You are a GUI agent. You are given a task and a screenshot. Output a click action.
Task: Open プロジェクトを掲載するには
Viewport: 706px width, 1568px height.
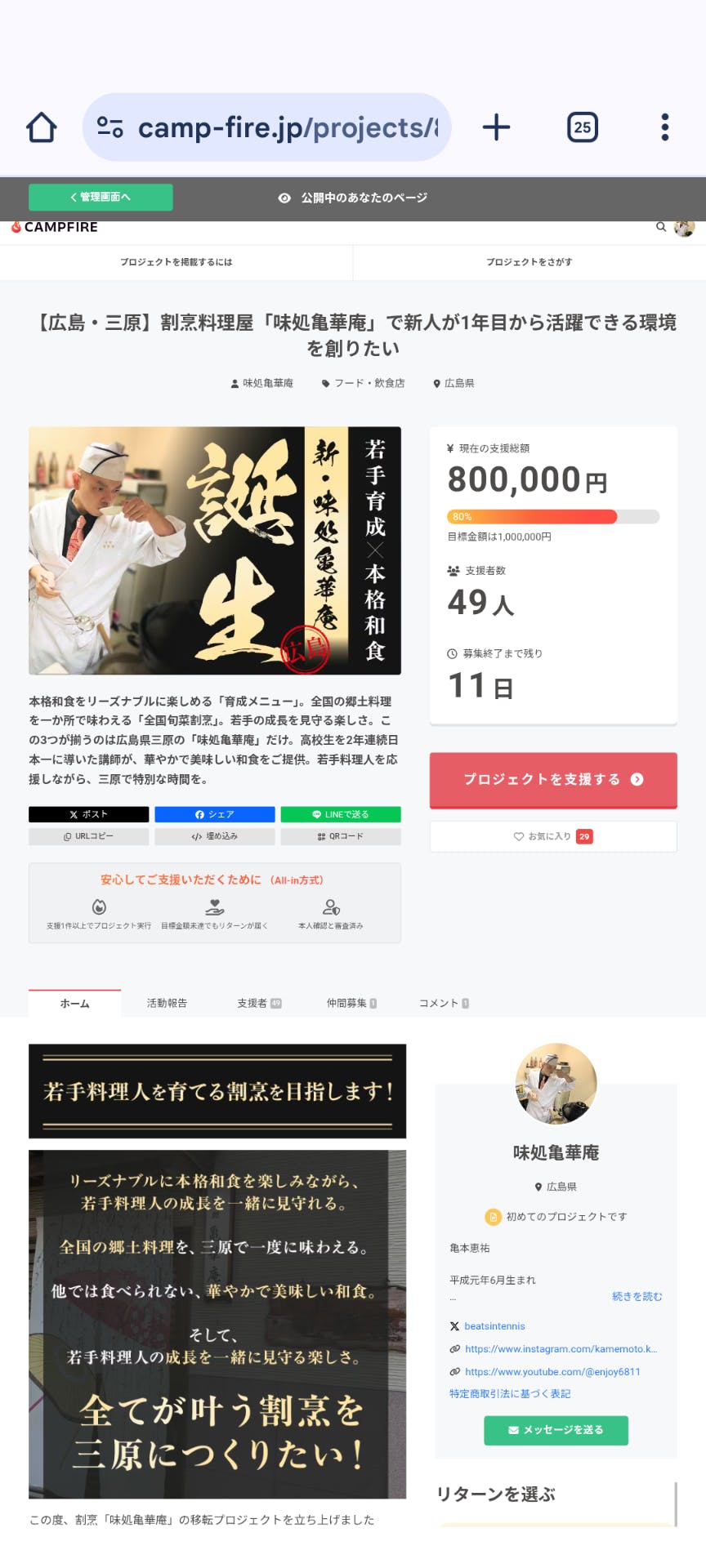(x=176, y=262)
